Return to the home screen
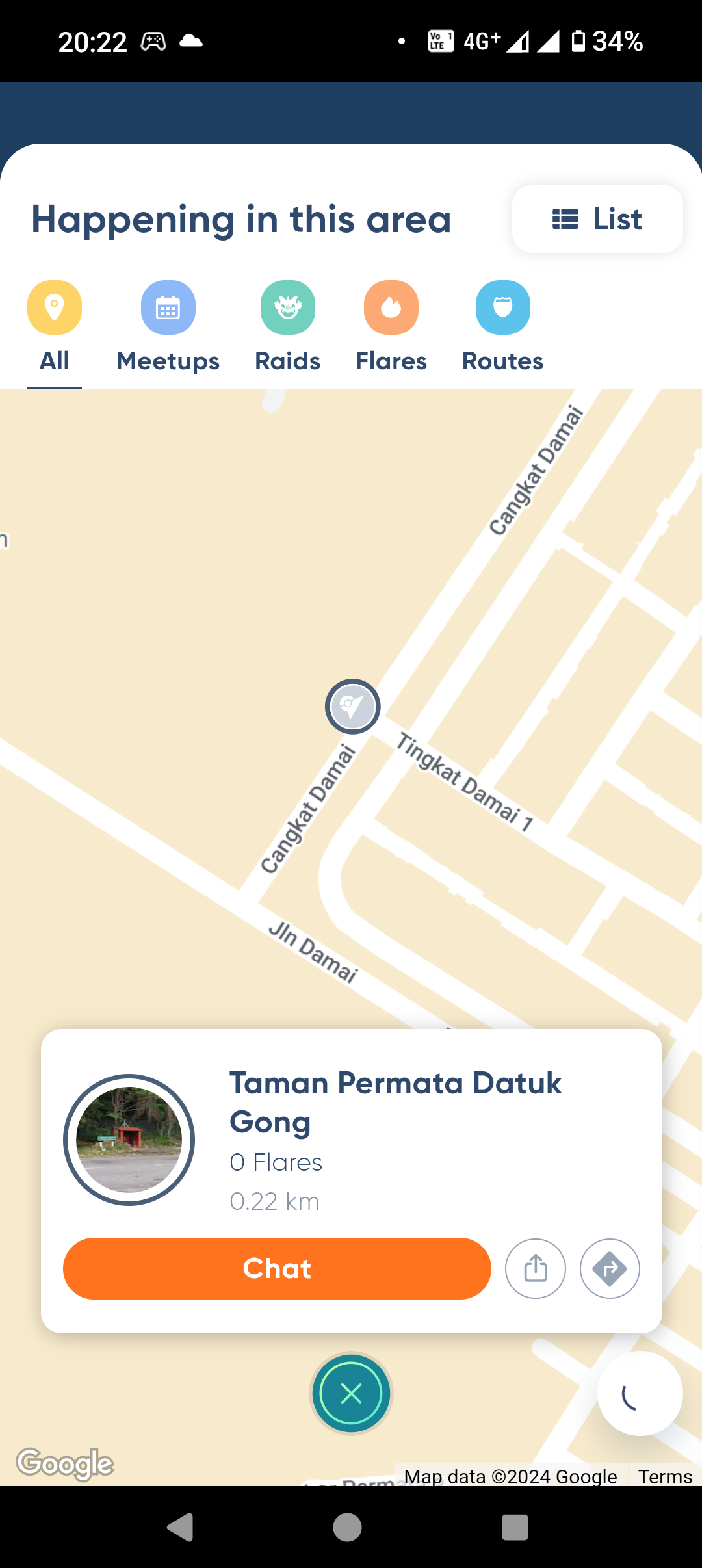This screenshot has width=702, height=1568. [x=348, y=1527]
